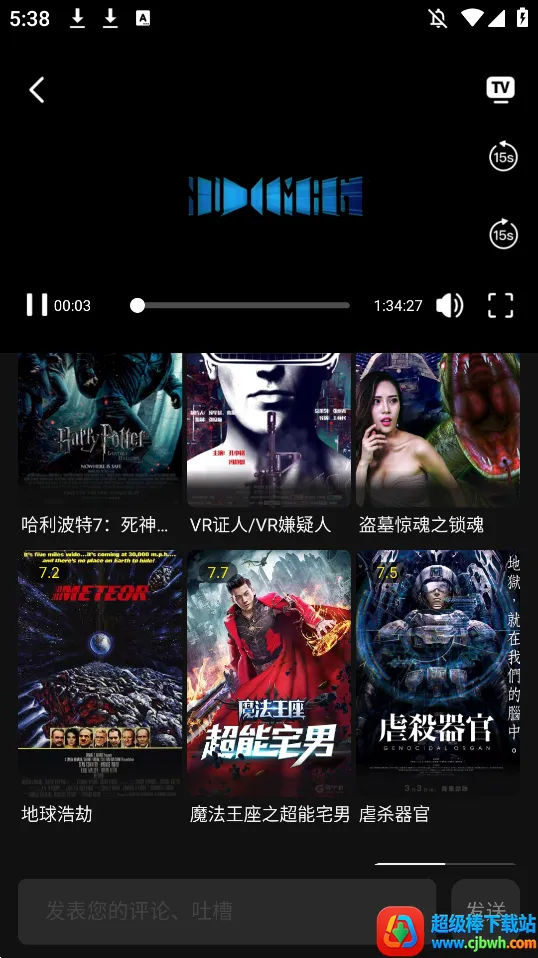Viewport: 538px width, 958px height.
Task: Cast the video to TV
Action: [500, 89]
